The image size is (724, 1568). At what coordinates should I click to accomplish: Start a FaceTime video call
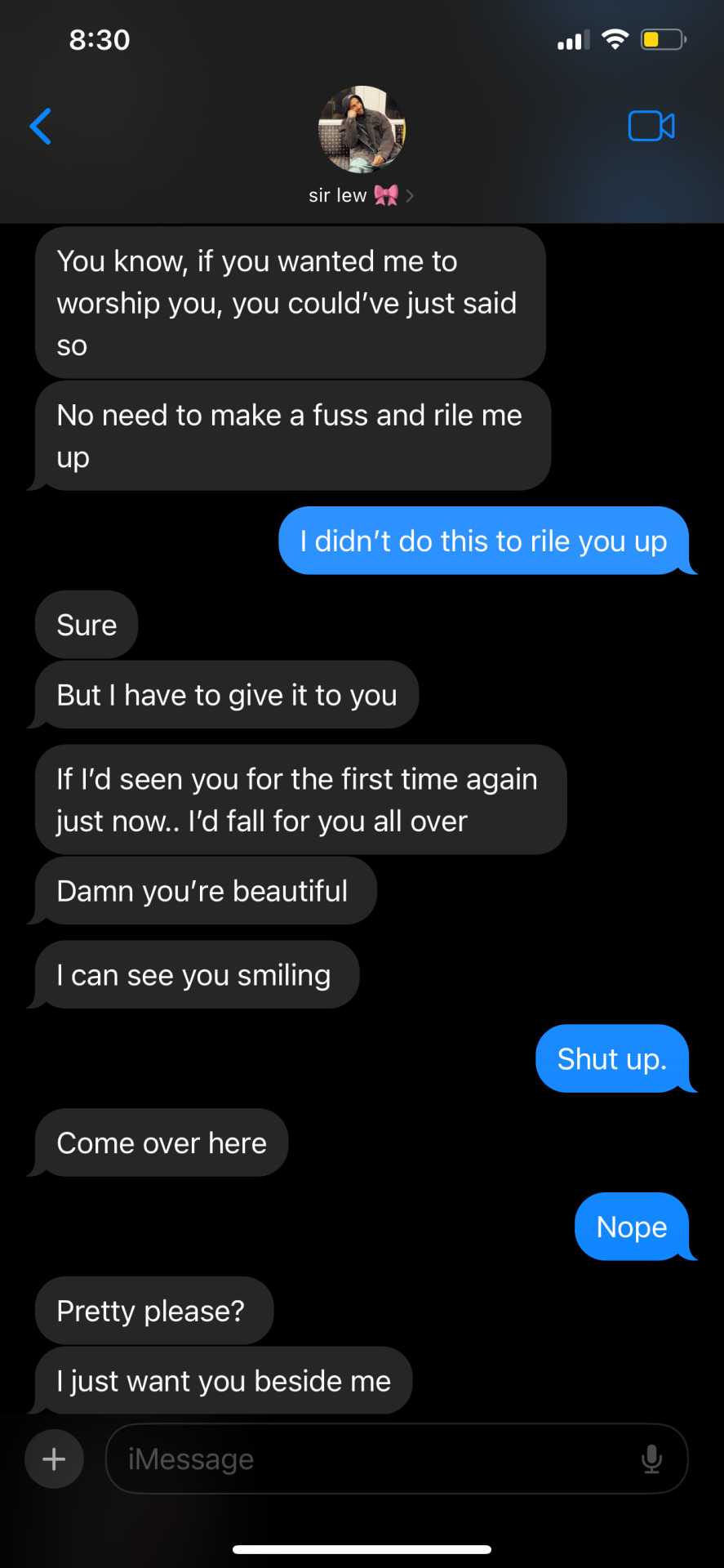651,127
